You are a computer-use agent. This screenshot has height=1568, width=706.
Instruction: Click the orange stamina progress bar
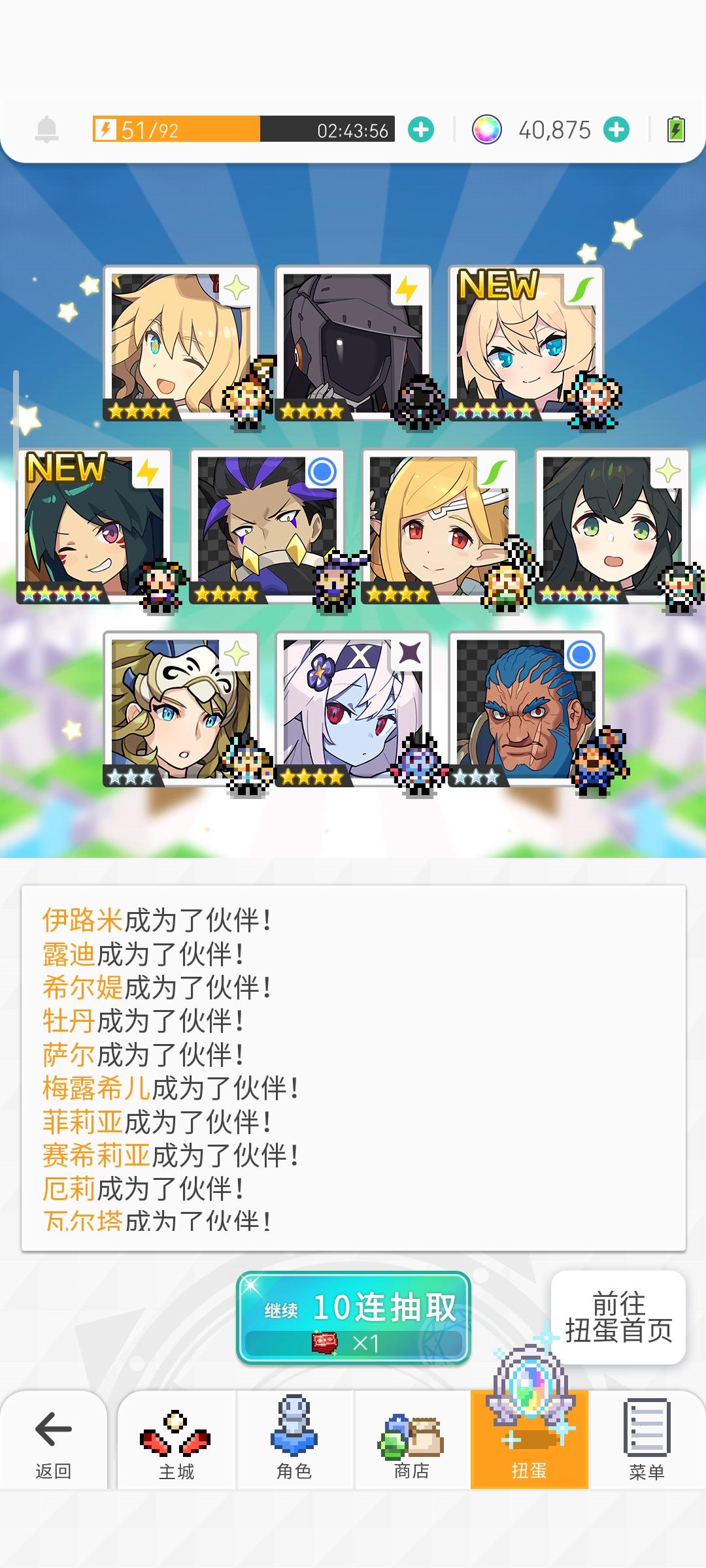(x=176, y=129)
